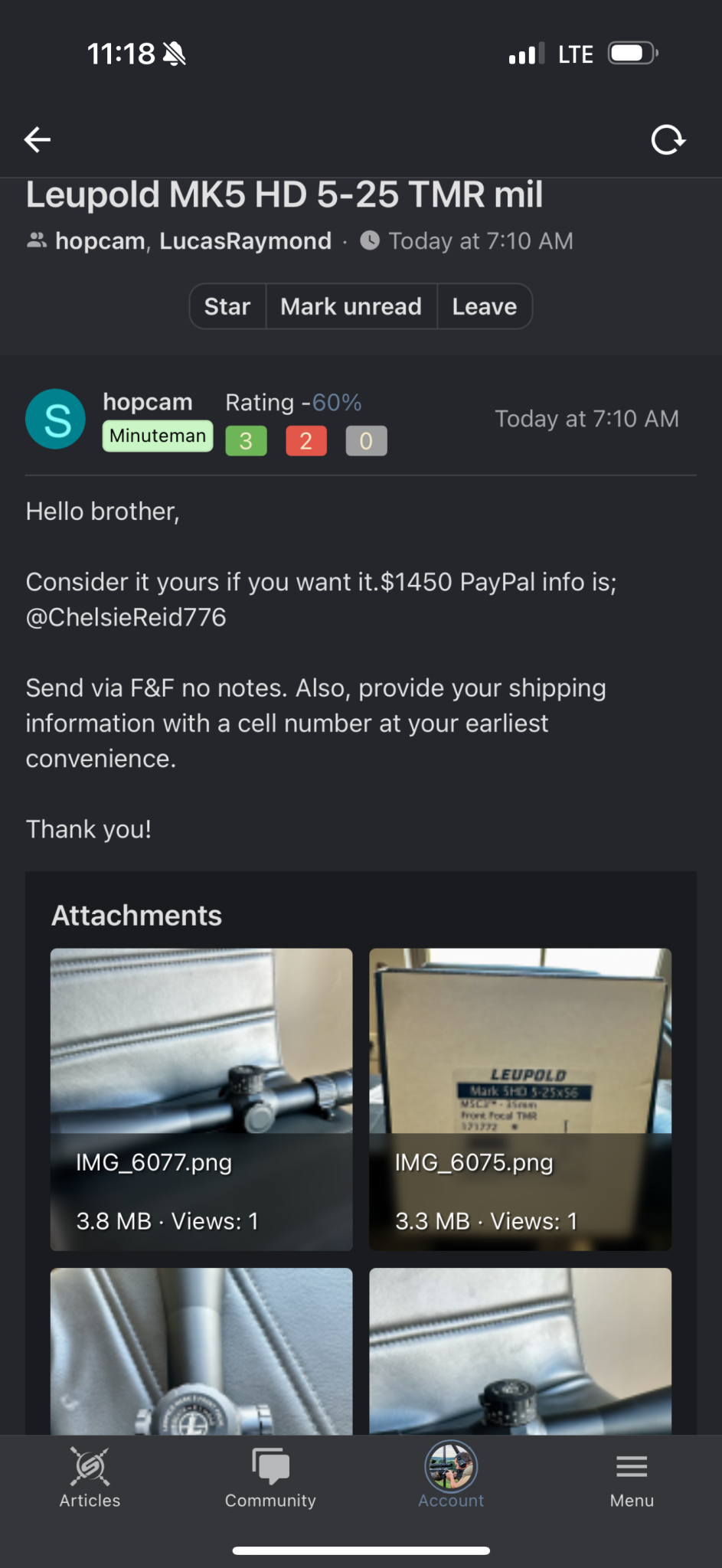Reload the conversation with the refresh icon
722x1568 pixels.
coord(668,139)
